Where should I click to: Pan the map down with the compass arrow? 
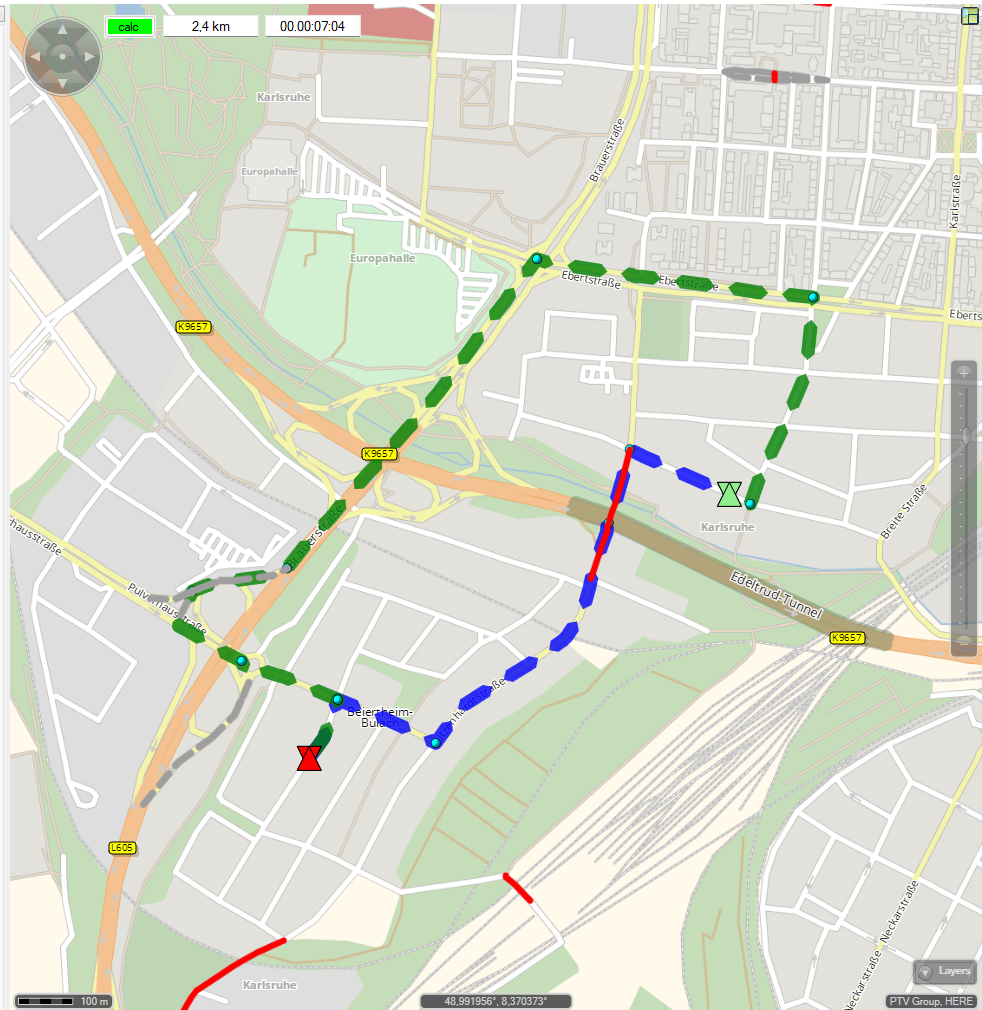click(x=62, y=83)
